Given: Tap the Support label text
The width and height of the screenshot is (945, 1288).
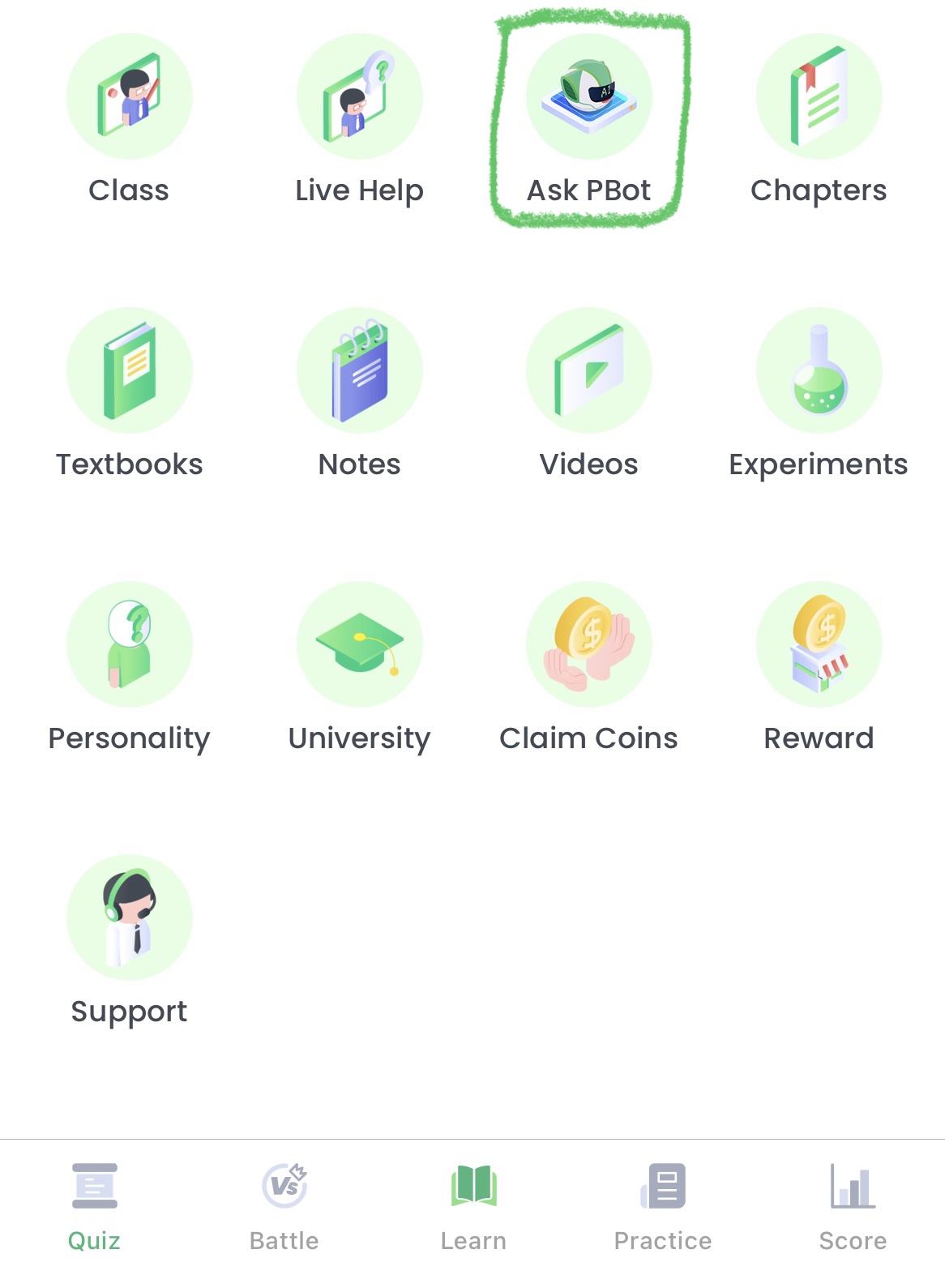Looking at the screenshot, I should point(129,1011).
